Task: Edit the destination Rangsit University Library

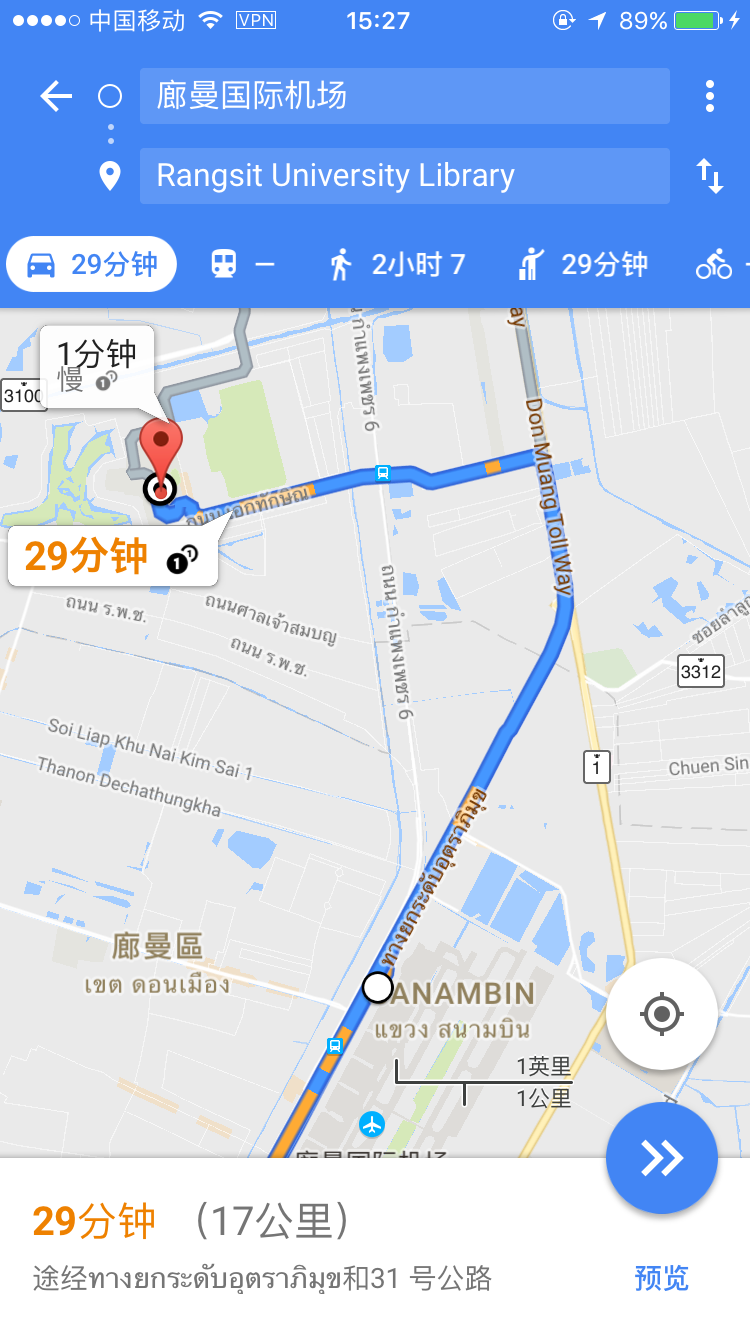Action: click(404, 176)
